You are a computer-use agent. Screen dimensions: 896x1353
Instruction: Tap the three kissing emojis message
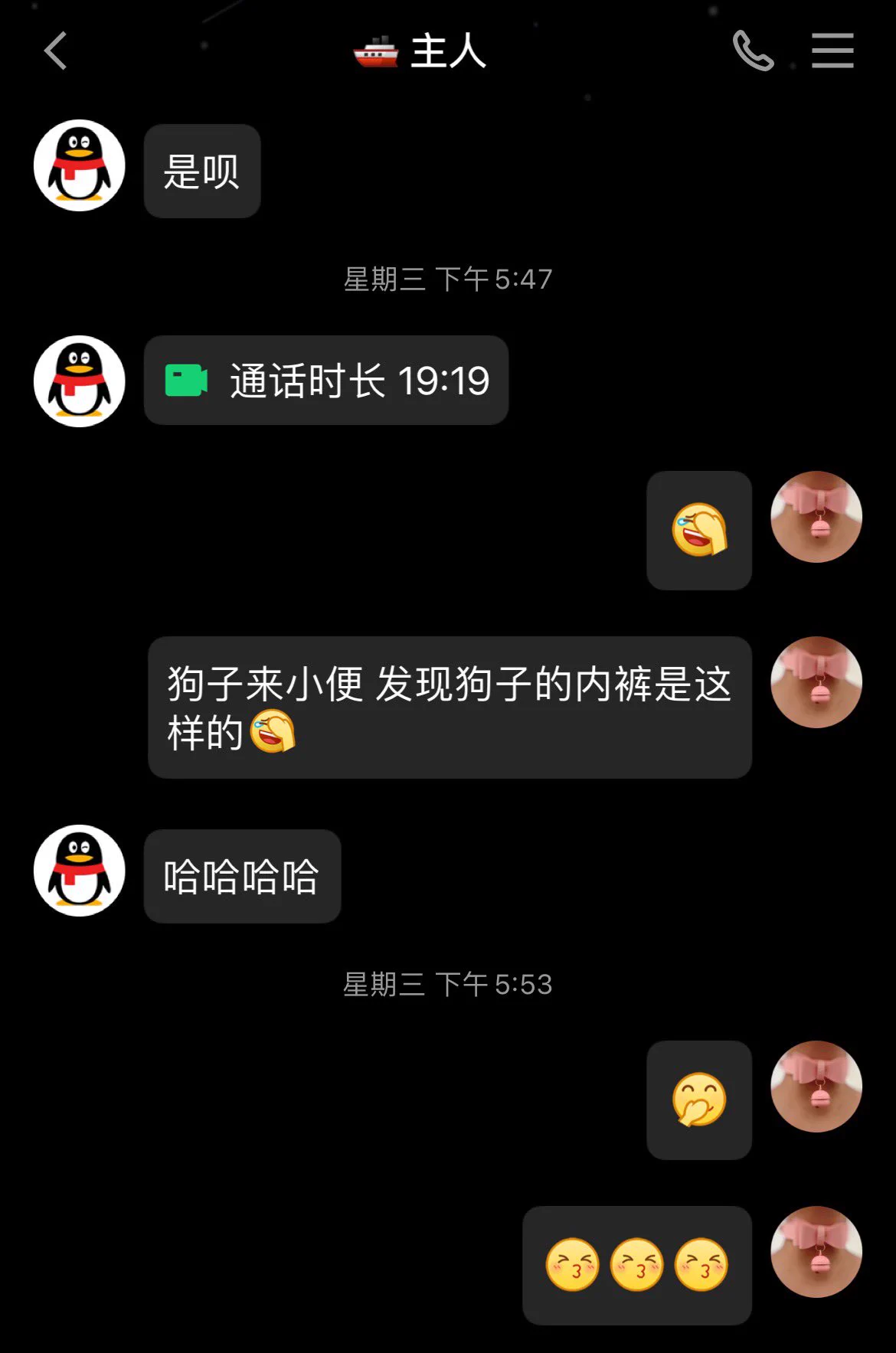(x=637, y=1265)
